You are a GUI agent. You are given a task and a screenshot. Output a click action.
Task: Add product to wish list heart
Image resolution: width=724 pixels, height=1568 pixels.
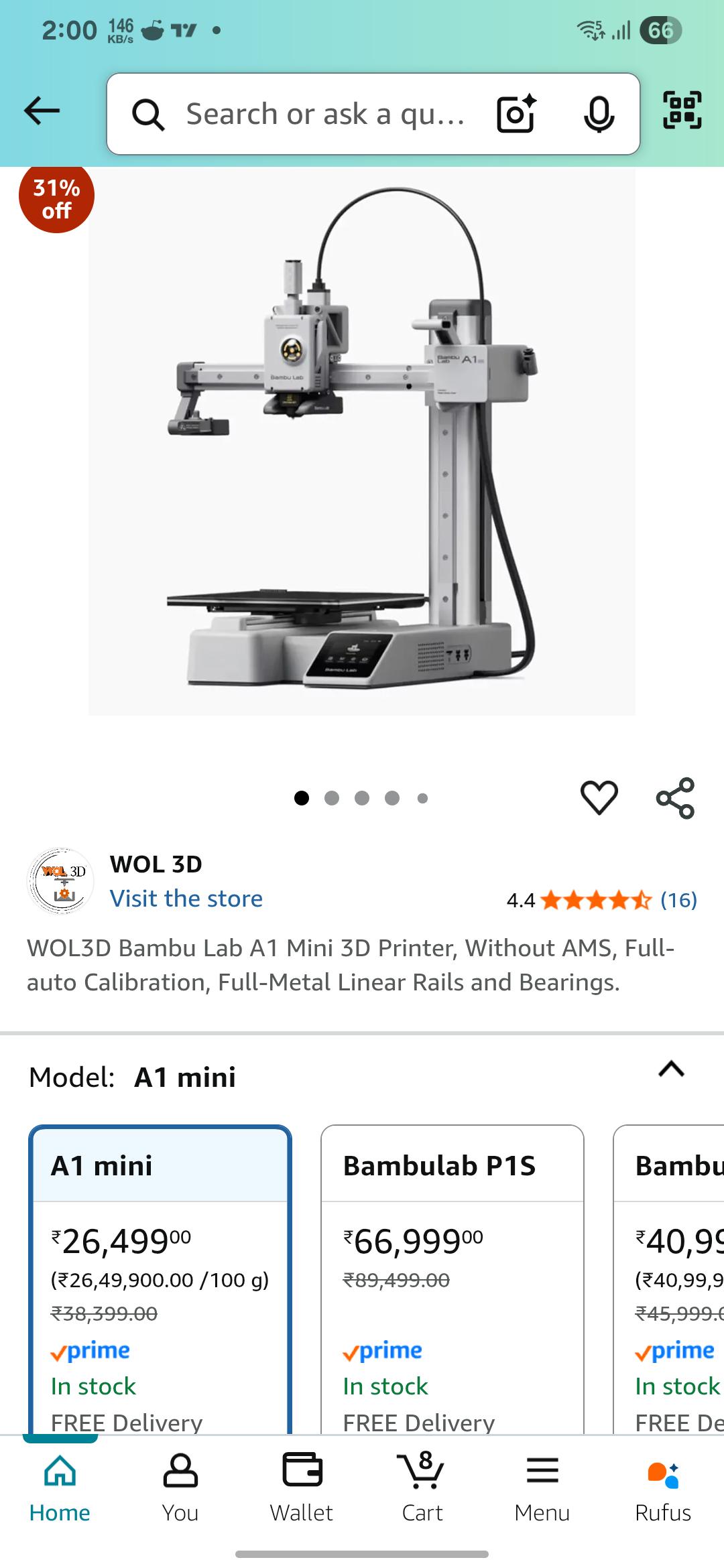[x=599, y=797]
